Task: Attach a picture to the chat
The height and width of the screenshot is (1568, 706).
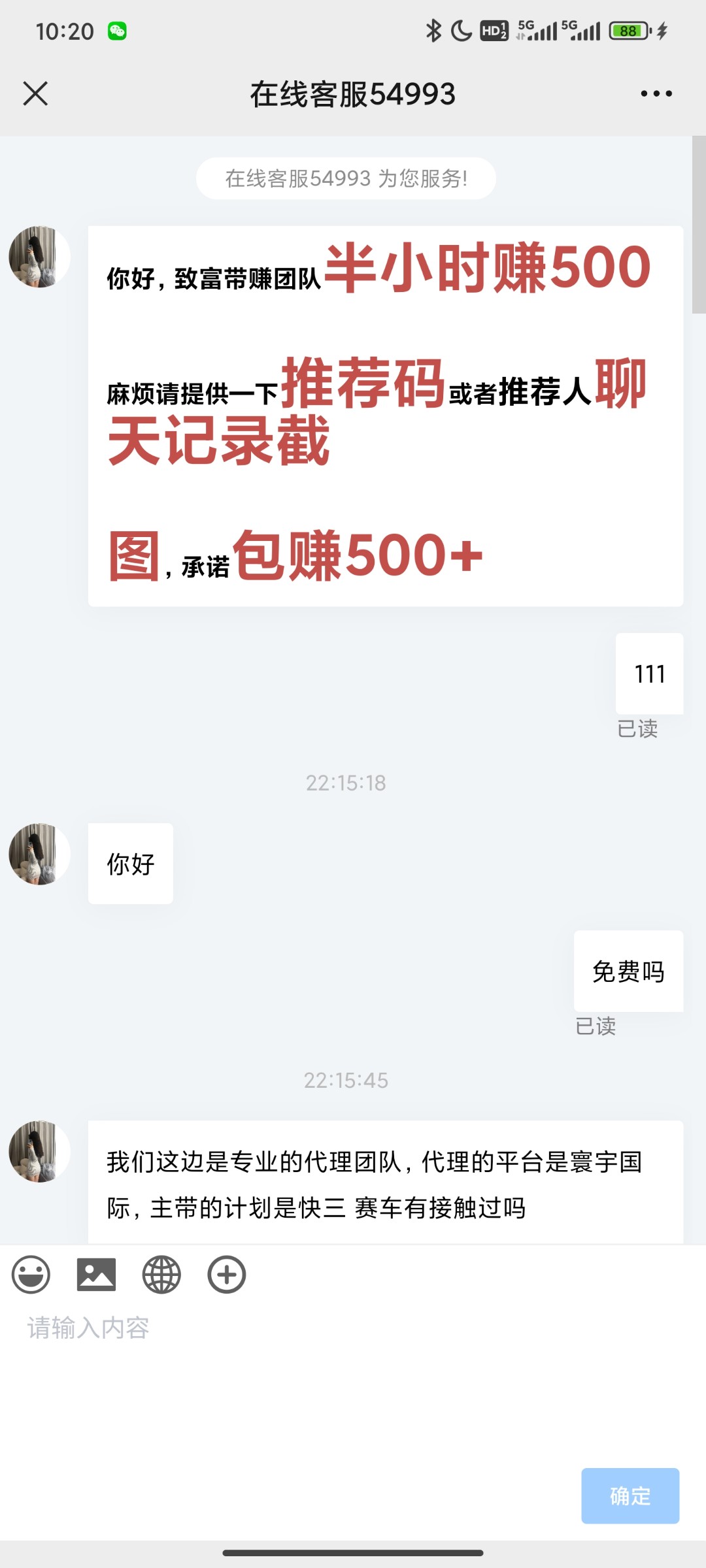Action: tap(96, 1274)
